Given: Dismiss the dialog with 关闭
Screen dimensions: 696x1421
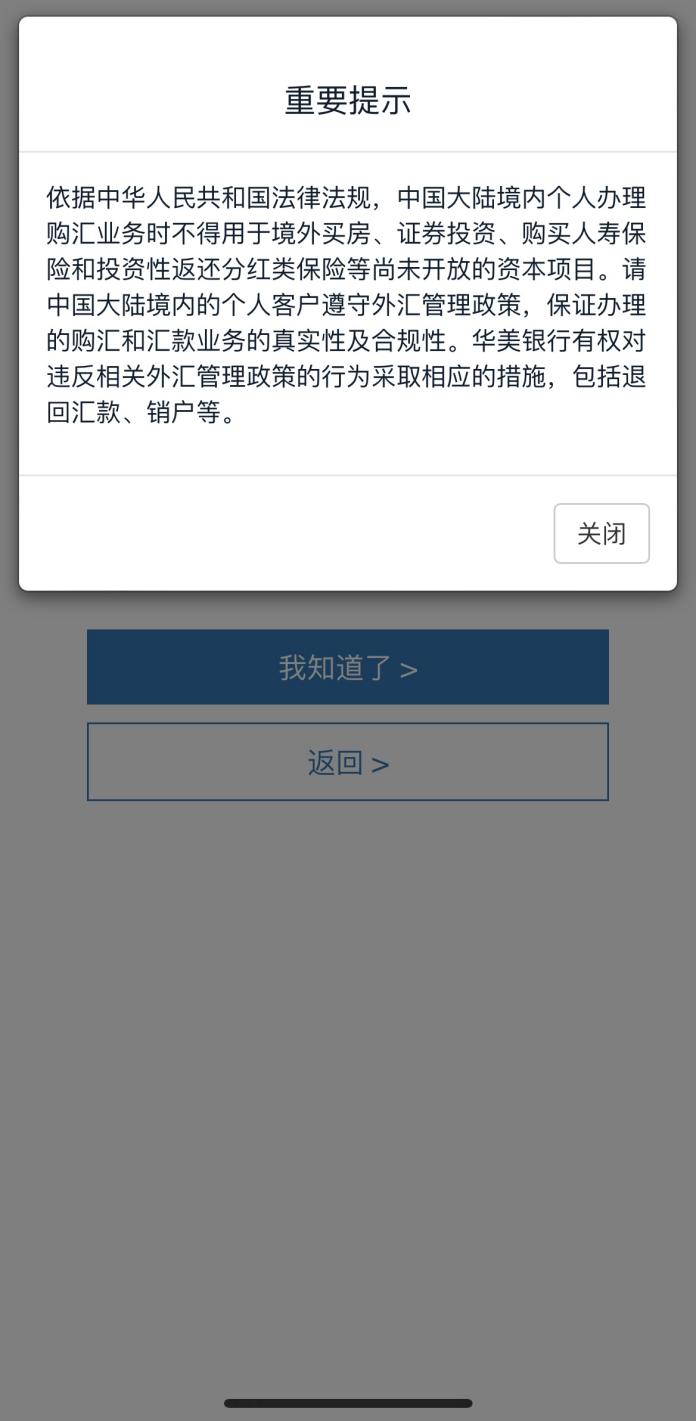Looking at the screenshot, I should tap(601, 533).
